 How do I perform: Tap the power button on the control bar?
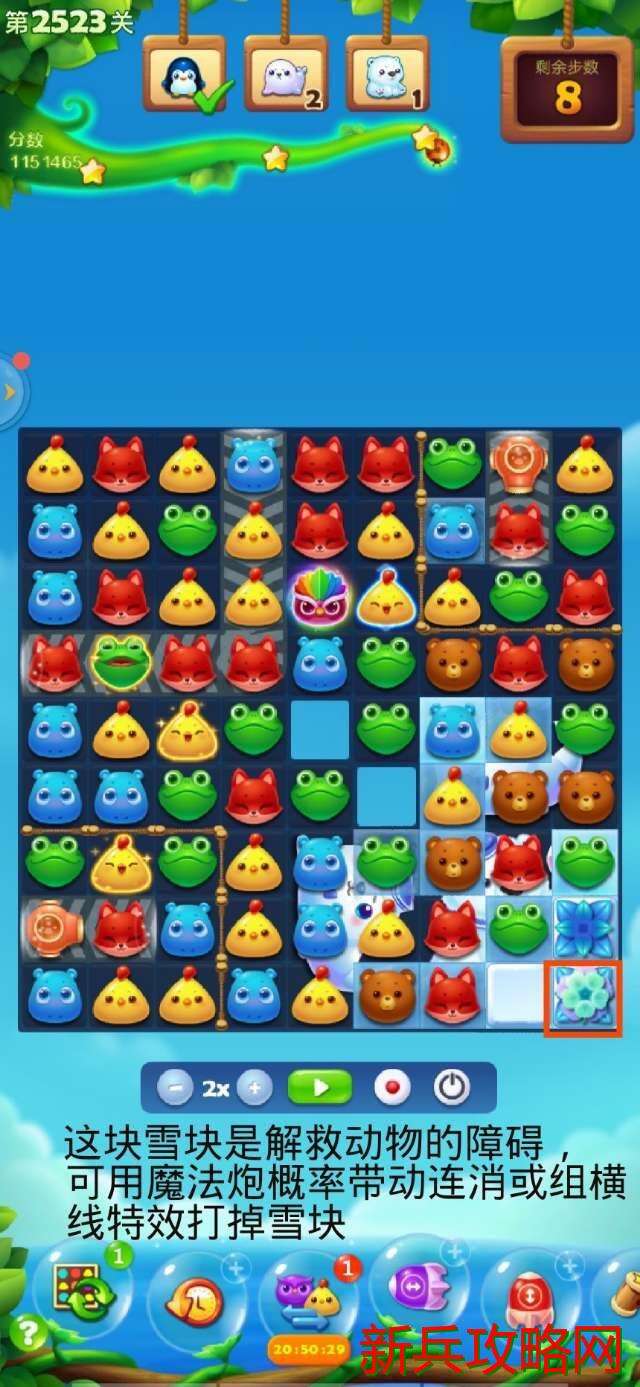(450, 1088)
